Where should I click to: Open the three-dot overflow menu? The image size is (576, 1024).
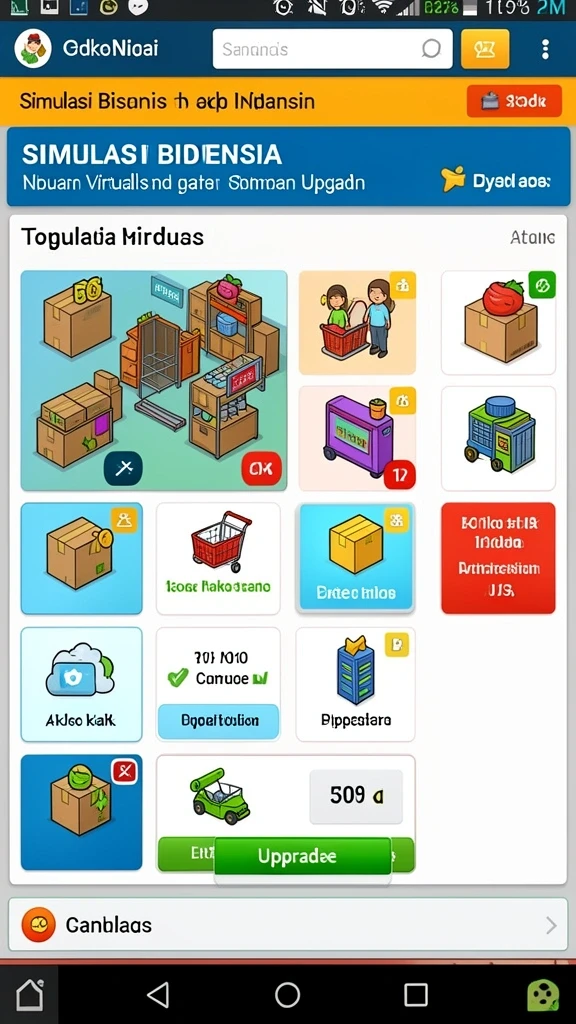click(545, 49)
